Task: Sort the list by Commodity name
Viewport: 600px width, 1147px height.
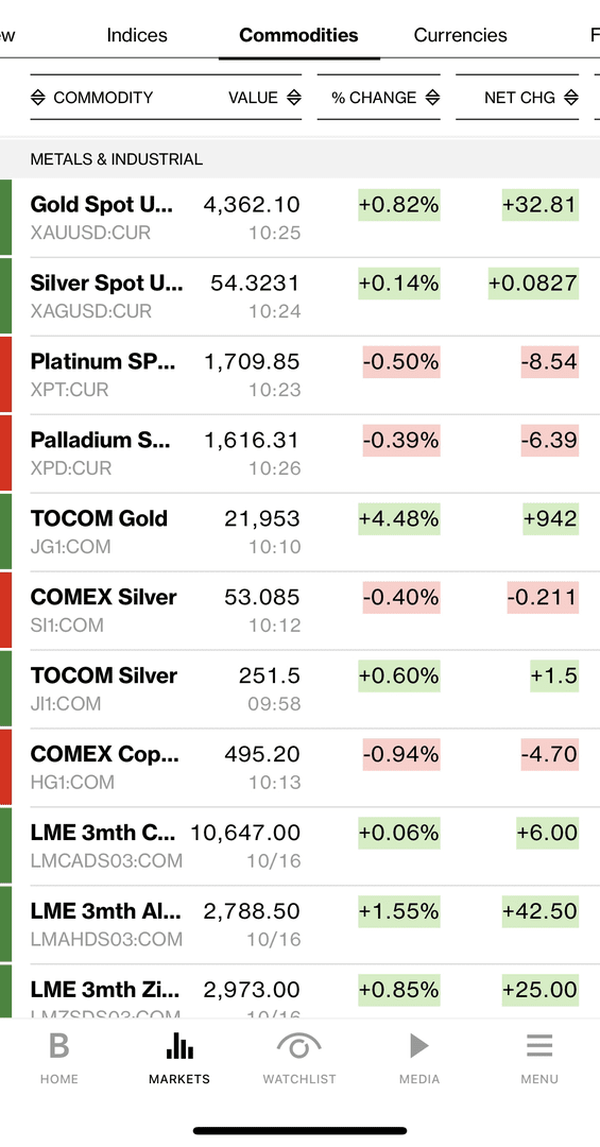Action: [x=92, y=98]
